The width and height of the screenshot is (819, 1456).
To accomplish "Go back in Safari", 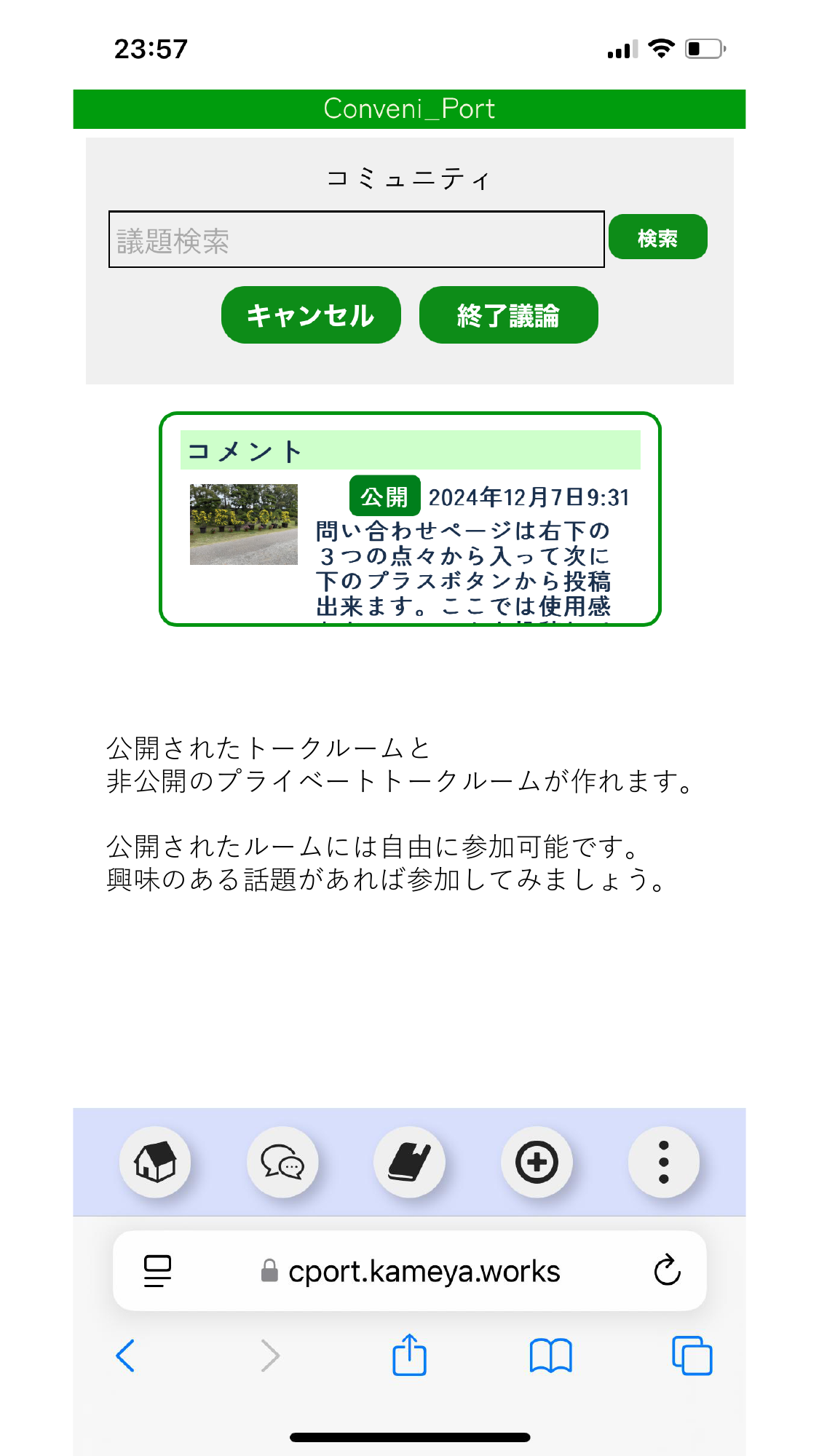I will [125, 1356].
